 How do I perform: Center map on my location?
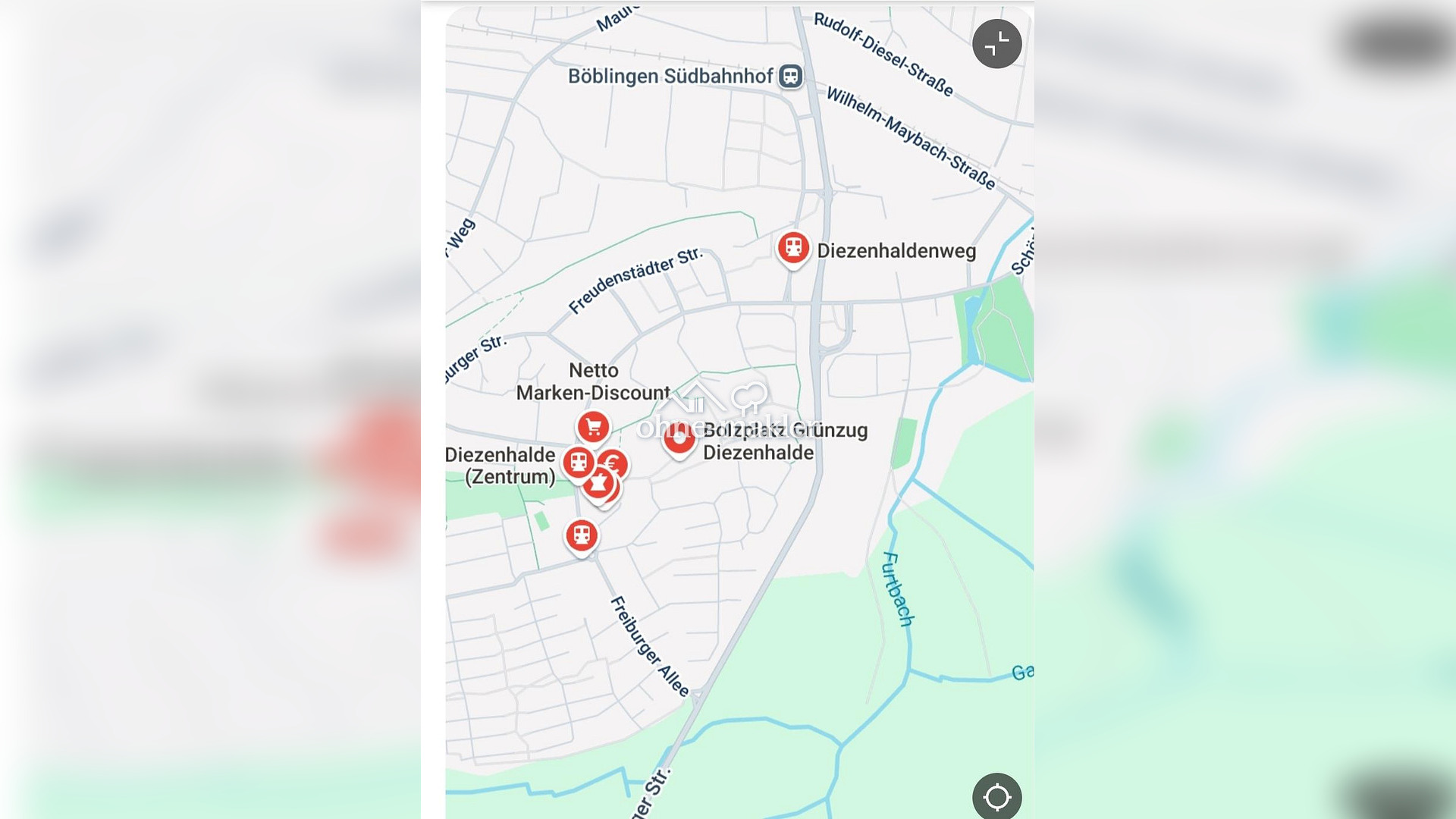996,797
